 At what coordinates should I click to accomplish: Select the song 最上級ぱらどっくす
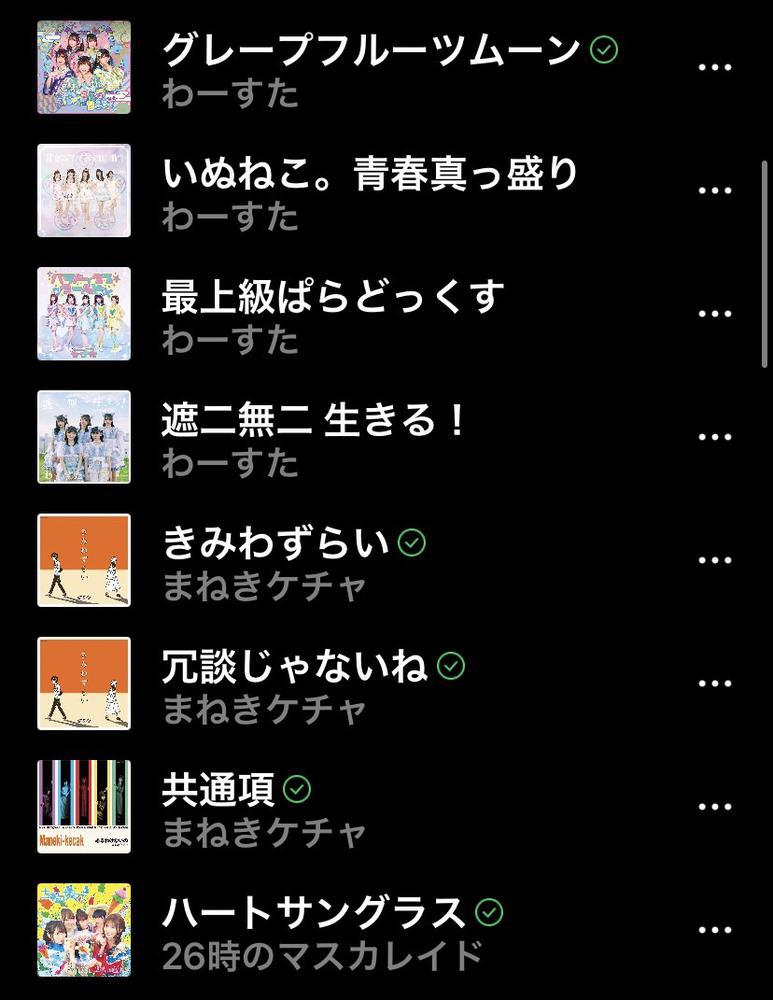(330, 295)
